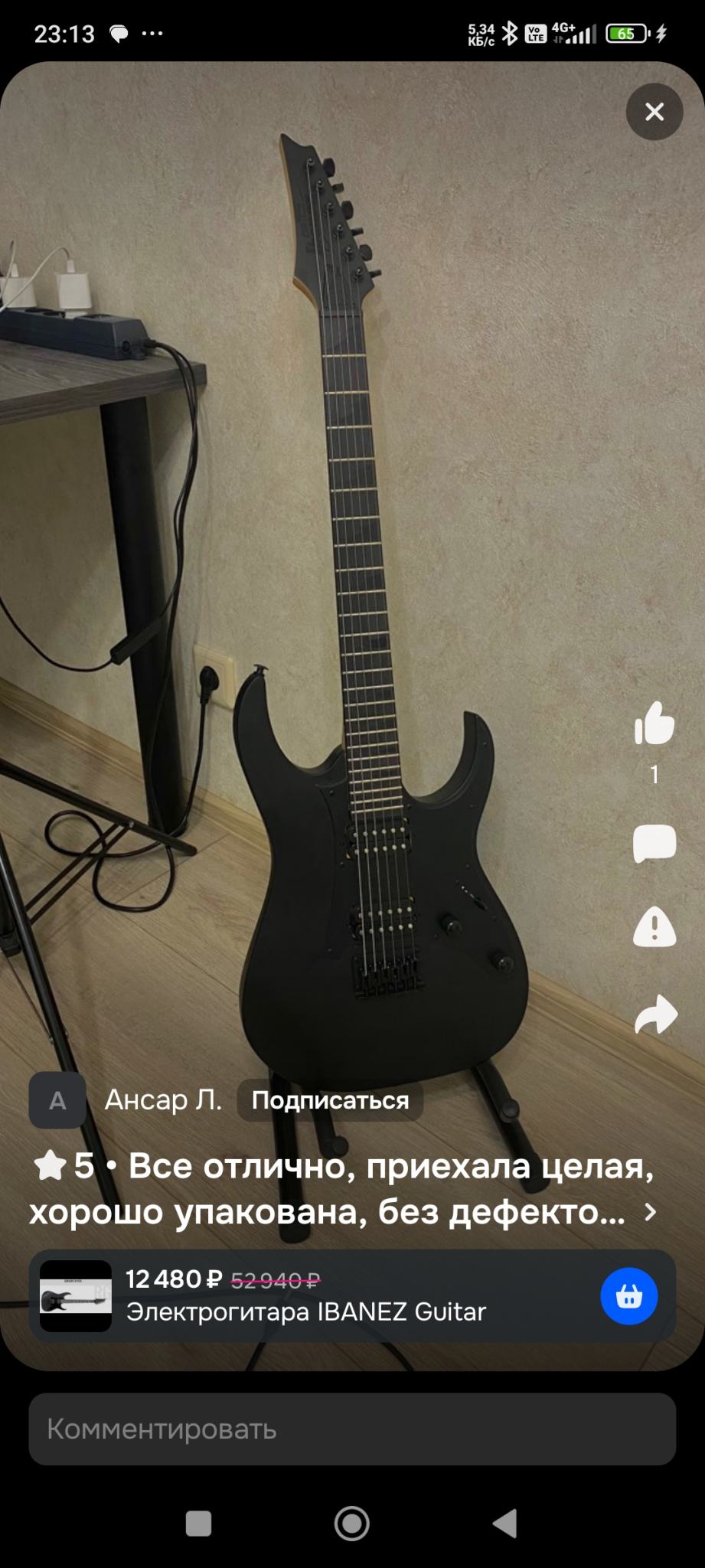
Task: Like this review photo
Action: coord(654,724)
